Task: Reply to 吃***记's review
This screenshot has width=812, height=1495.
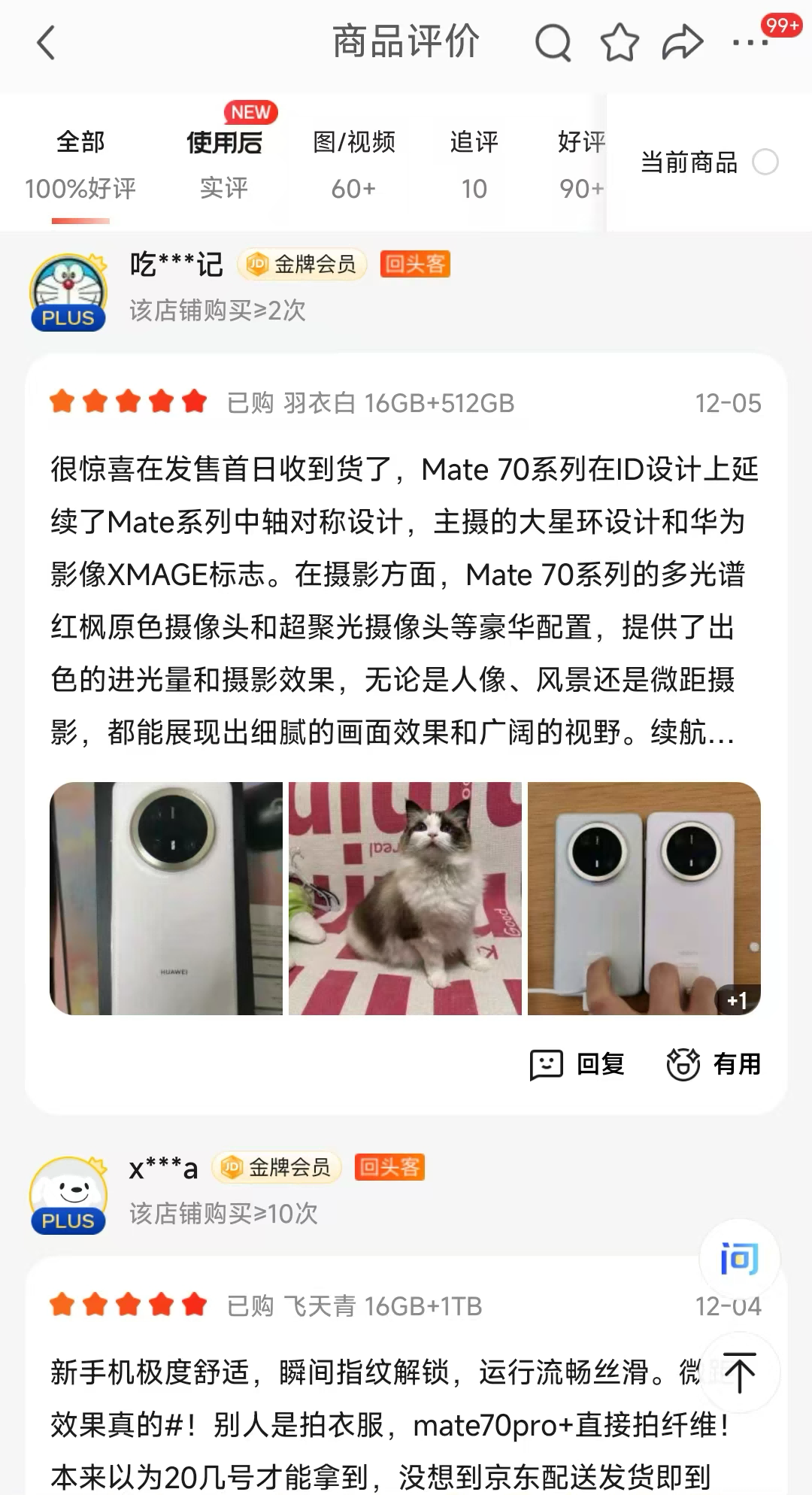Action: click(x=577, y=1064)
